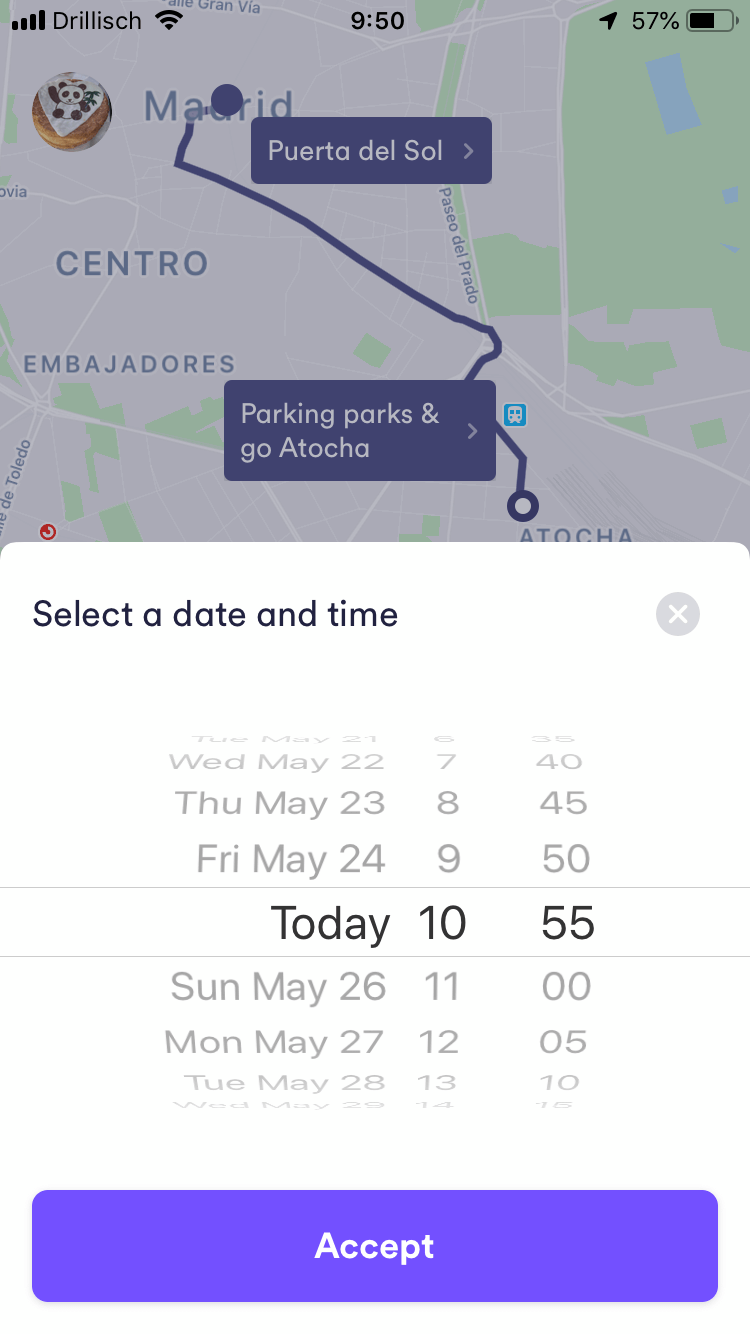Confirm the selection with the Accept button
This screenshot has height=1334, width=750.
(x=375, y=1246)
